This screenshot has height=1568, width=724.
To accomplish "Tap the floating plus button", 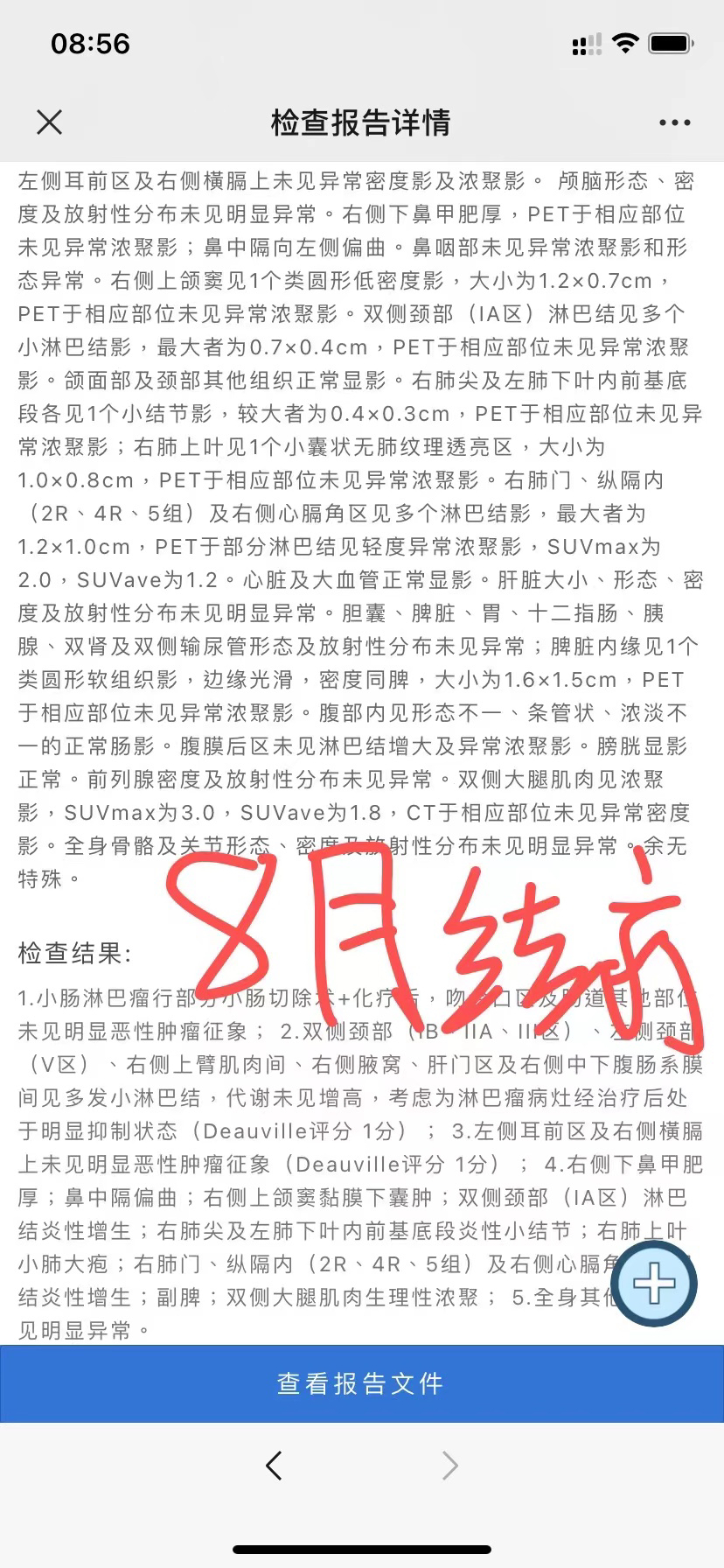I will pyautogui.click(x=654, y=1284).
